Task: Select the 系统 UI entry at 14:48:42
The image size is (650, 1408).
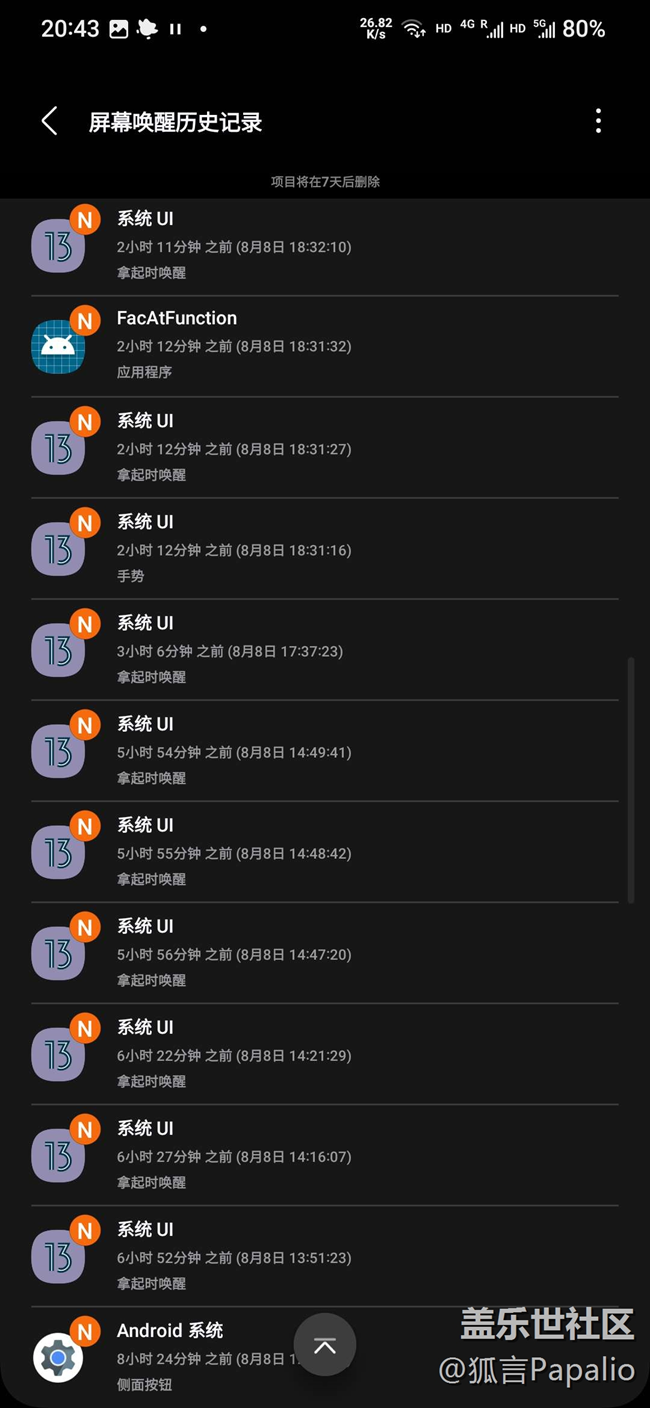Action: (325, 852)
